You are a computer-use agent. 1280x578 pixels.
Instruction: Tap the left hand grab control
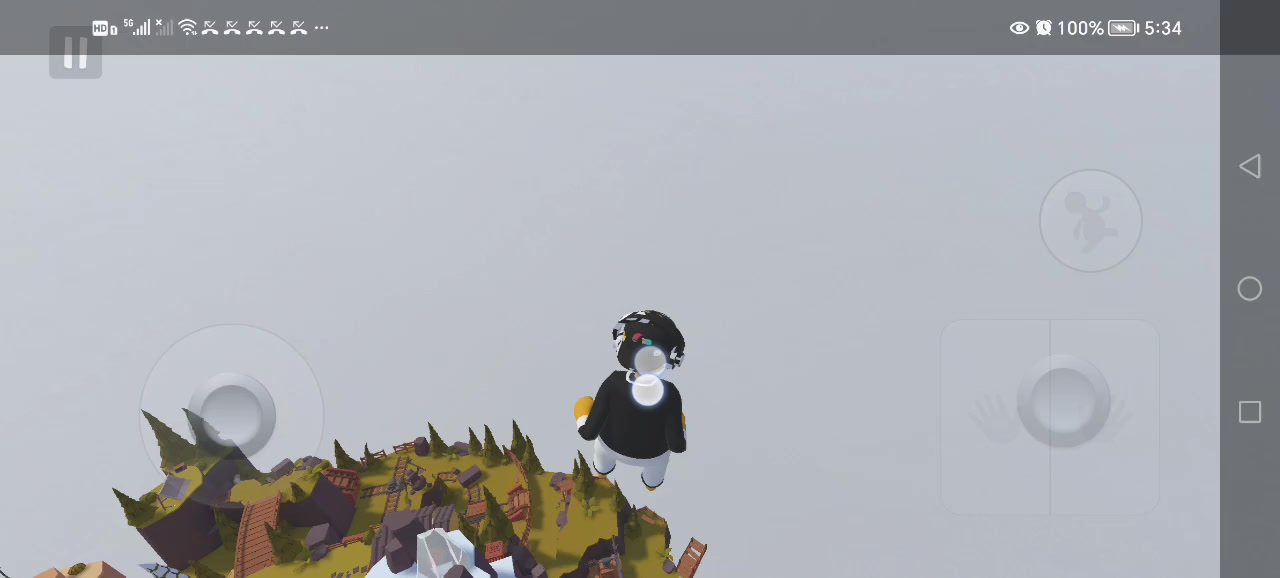(993, 418)
